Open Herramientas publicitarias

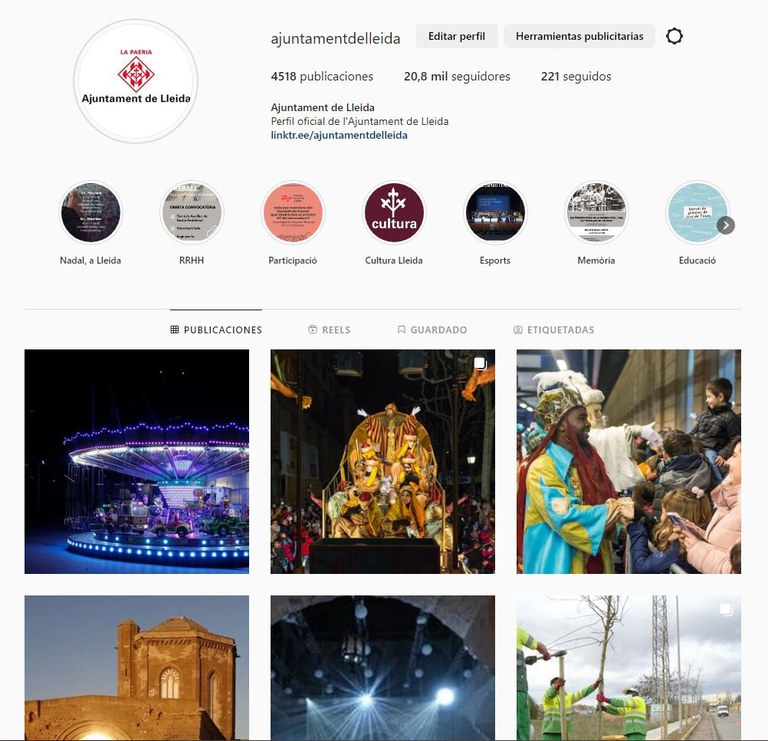pyautogui.click(x=579, y=37)
